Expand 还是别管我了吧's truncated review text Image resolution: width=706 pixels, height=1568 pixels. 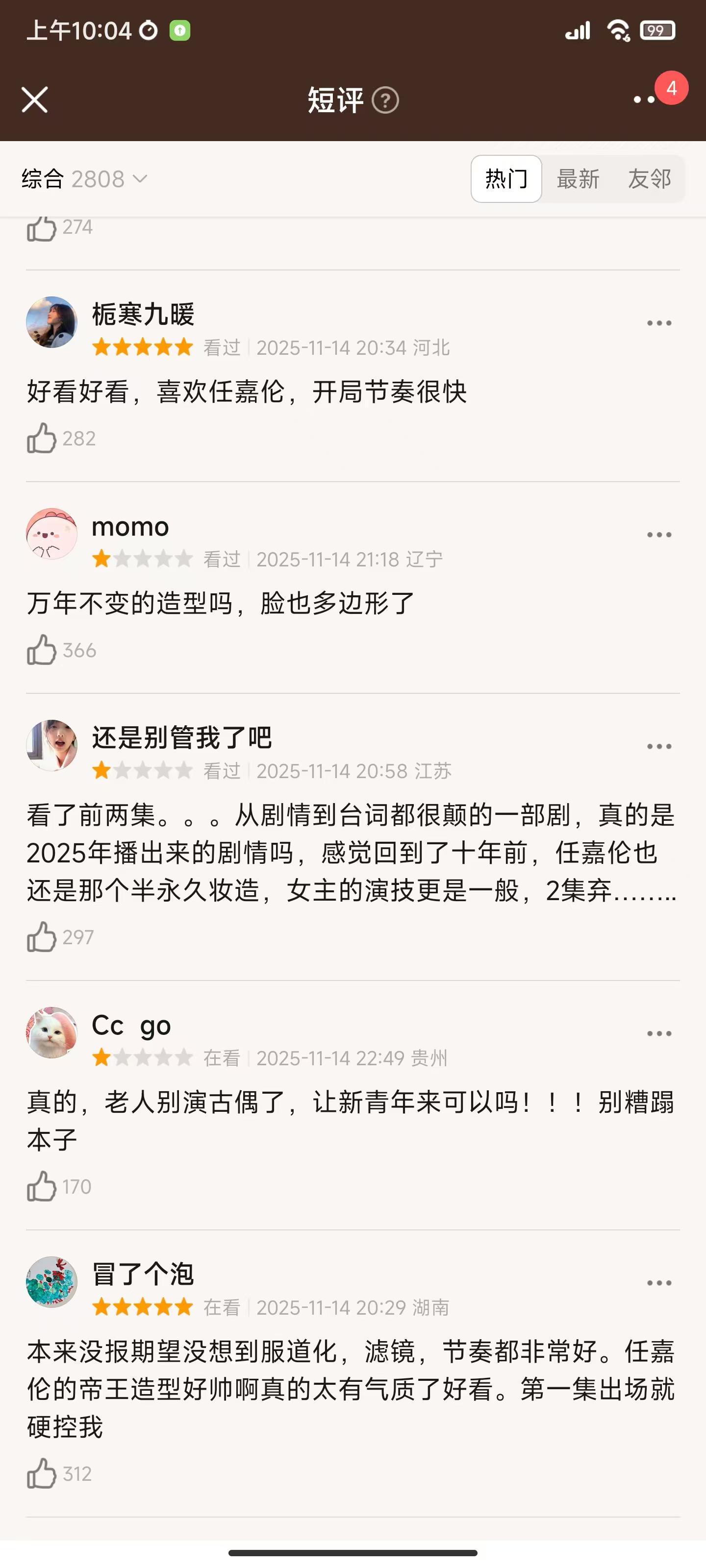[646, 891]
